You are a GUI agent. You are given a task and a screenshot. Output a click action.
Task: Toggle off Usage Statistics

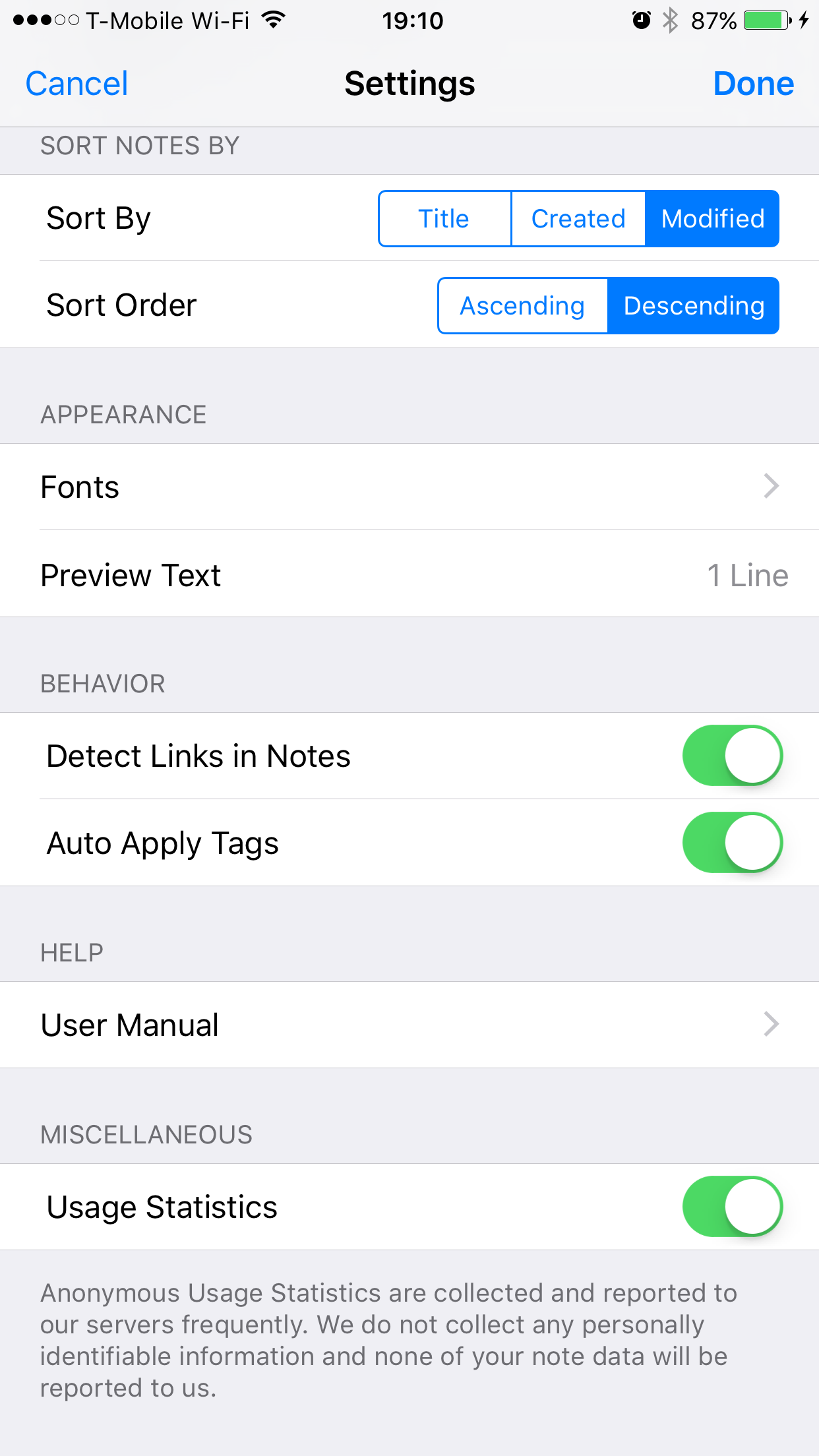pyautogui.click(x=732, y=1207)
